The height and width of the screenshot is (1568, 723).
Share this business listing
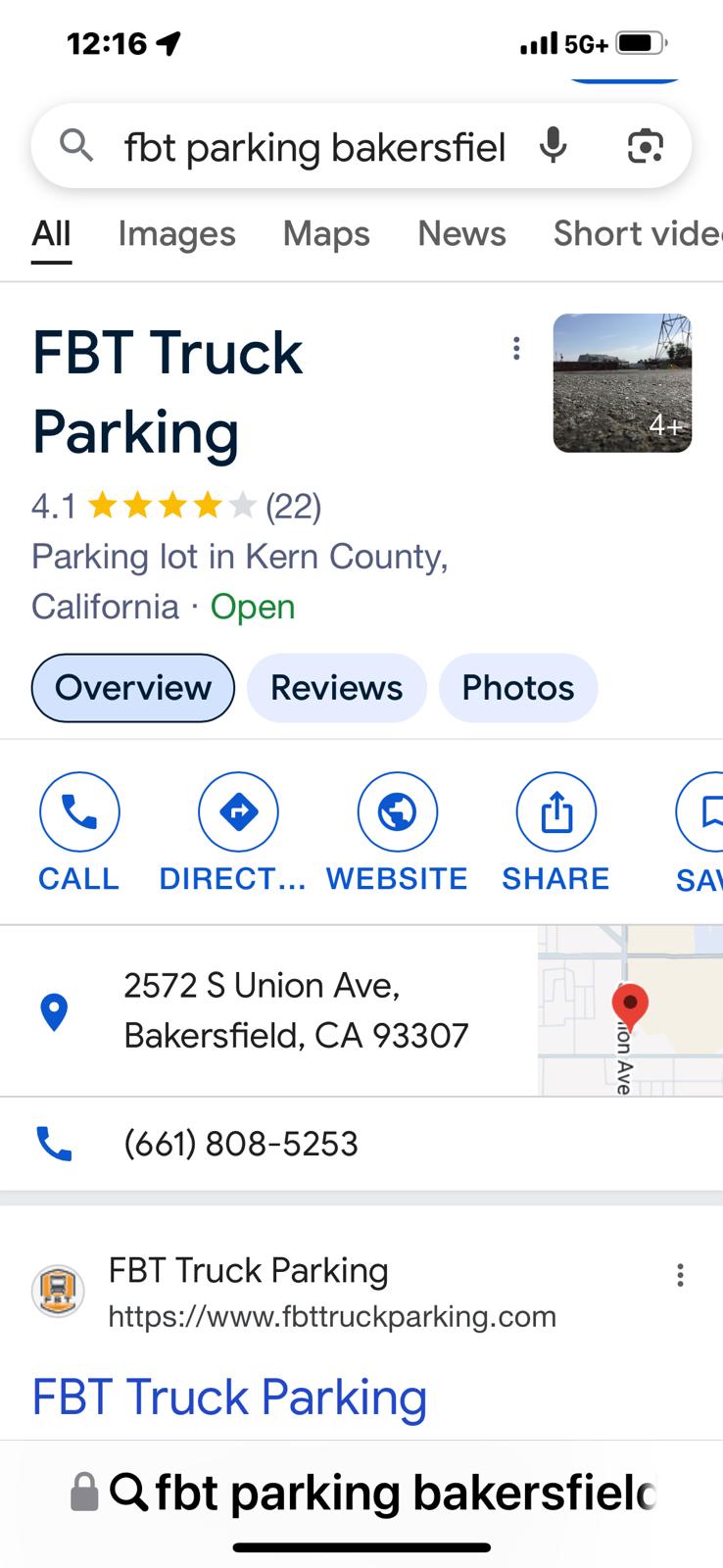(555, 832)
